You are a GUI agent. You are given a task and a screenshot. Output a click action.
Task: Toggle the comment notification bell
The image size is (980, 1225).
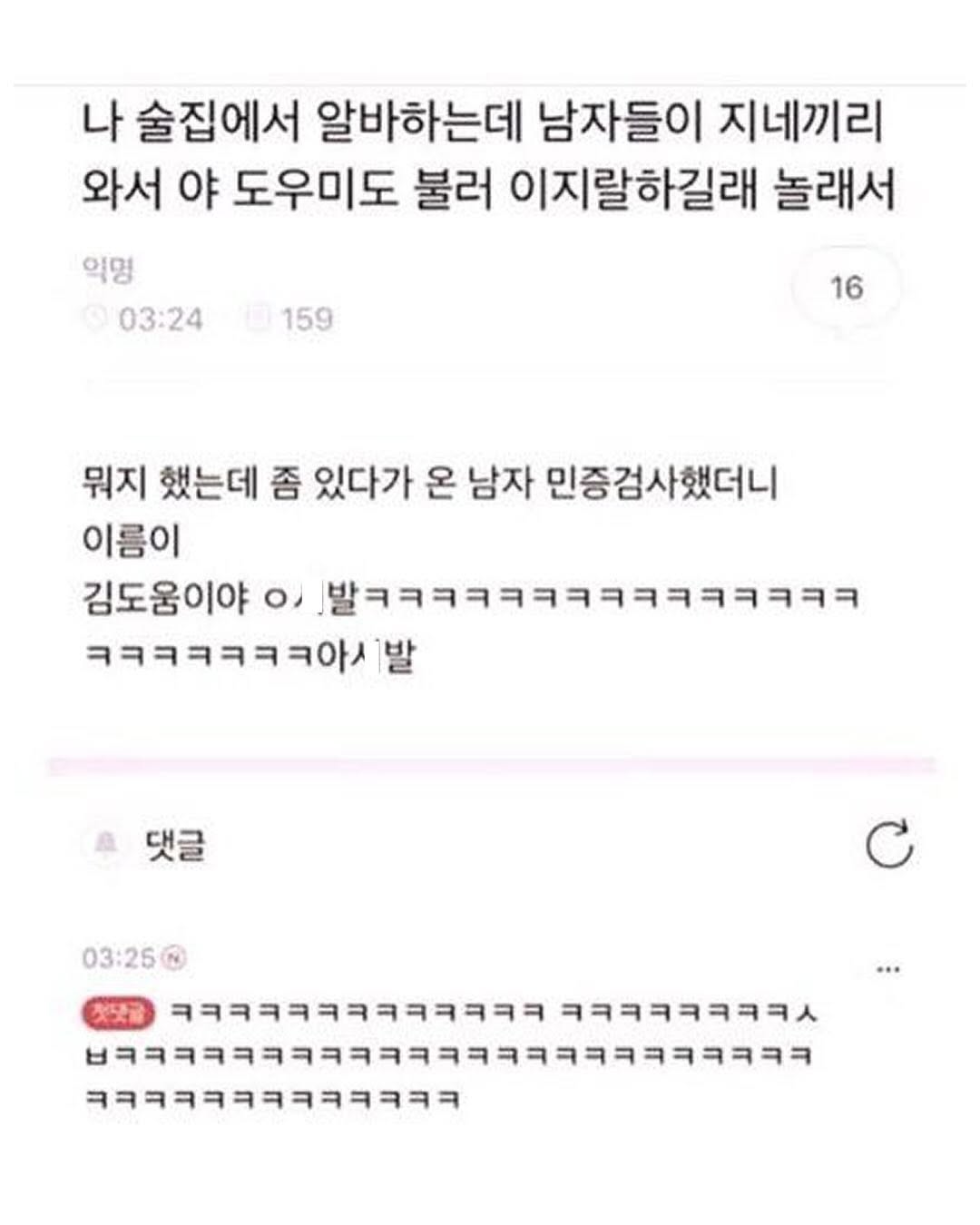pos(107,845)
